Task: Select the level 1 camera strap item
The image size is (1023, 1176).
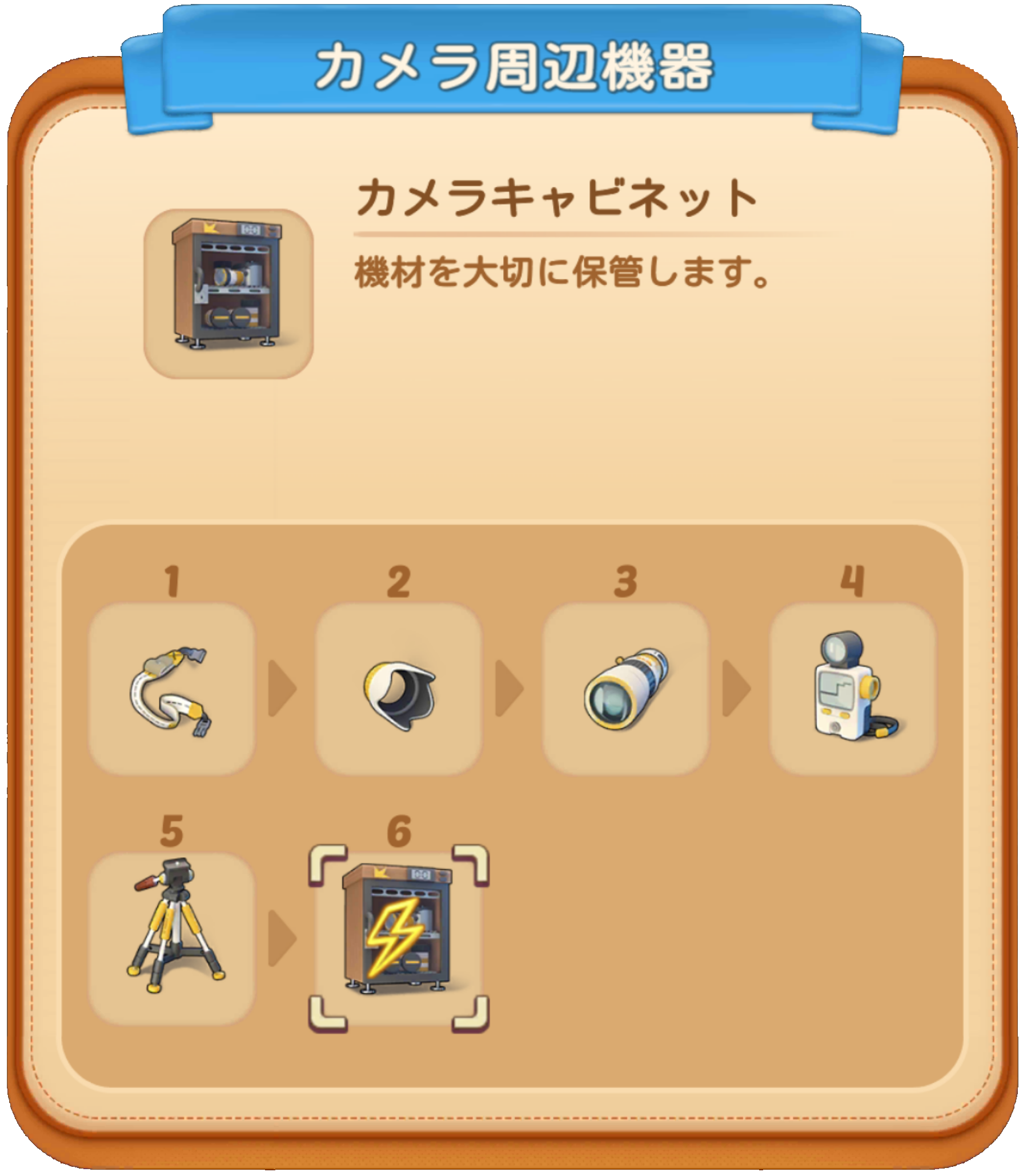Action: click(x=171, y=689)
